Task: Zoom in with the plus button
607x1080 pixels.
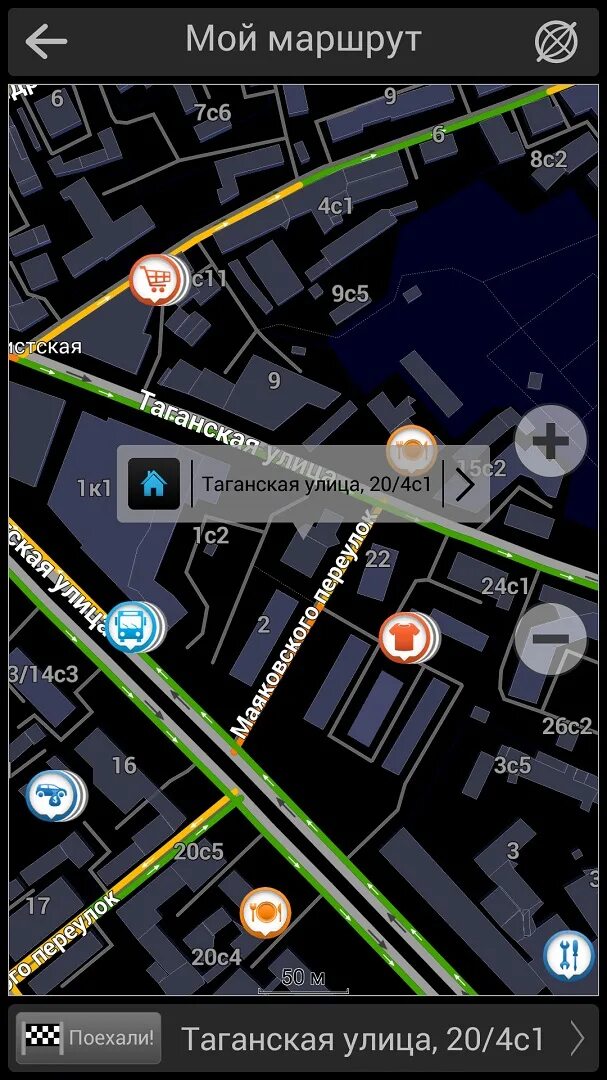Action: click(x=550, y=441)
